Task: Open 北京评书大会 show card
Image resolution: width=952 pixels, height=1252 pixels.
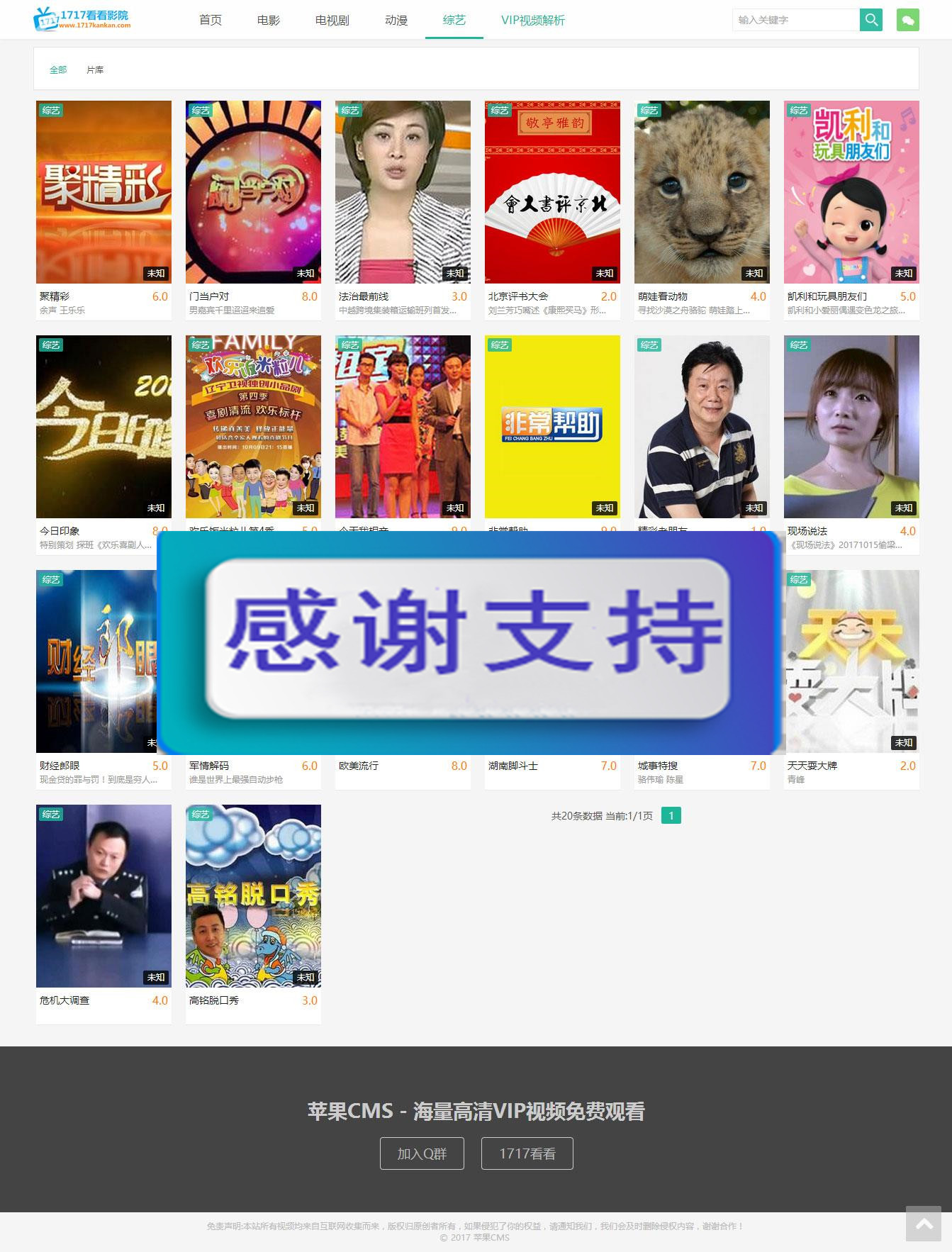Action: 552,192
